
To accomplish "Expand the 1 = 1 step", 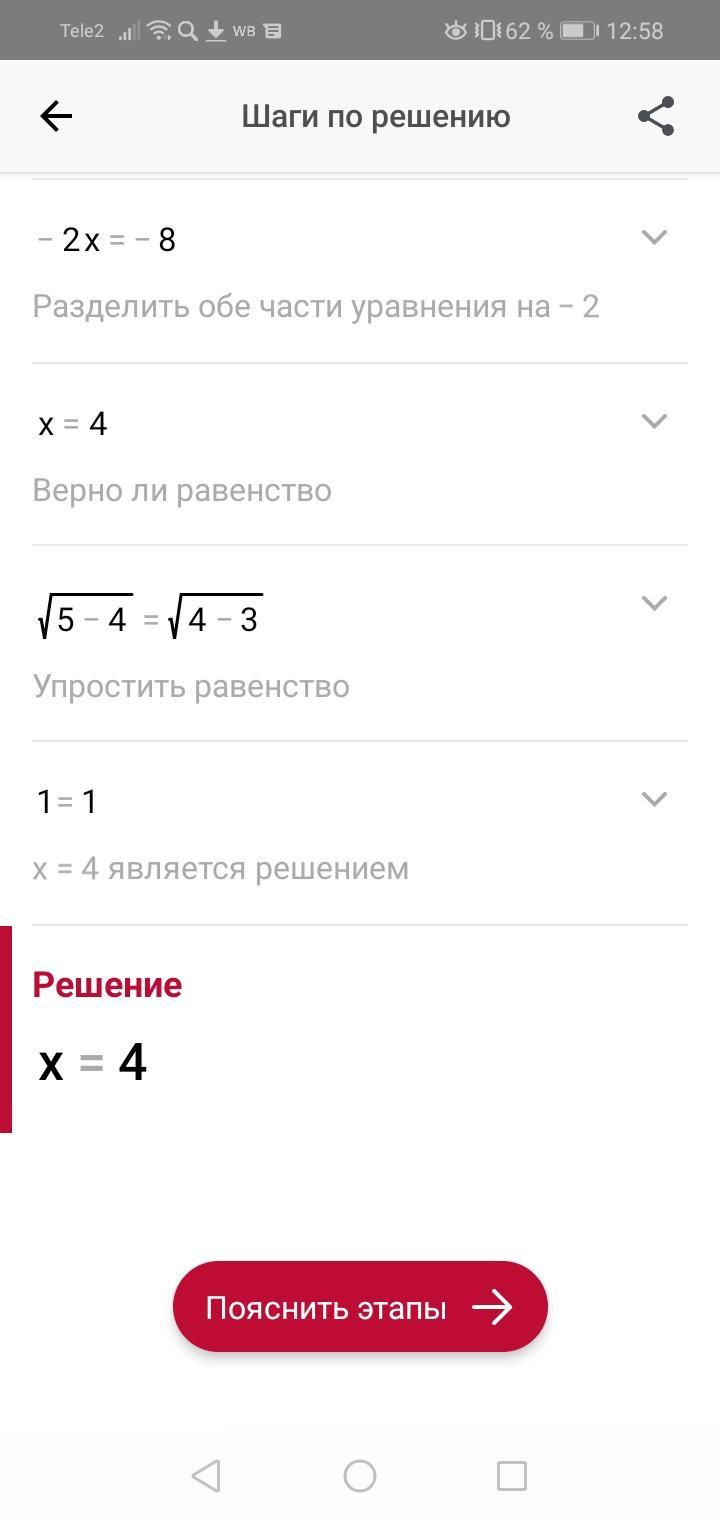I will [x=654, y=799].
